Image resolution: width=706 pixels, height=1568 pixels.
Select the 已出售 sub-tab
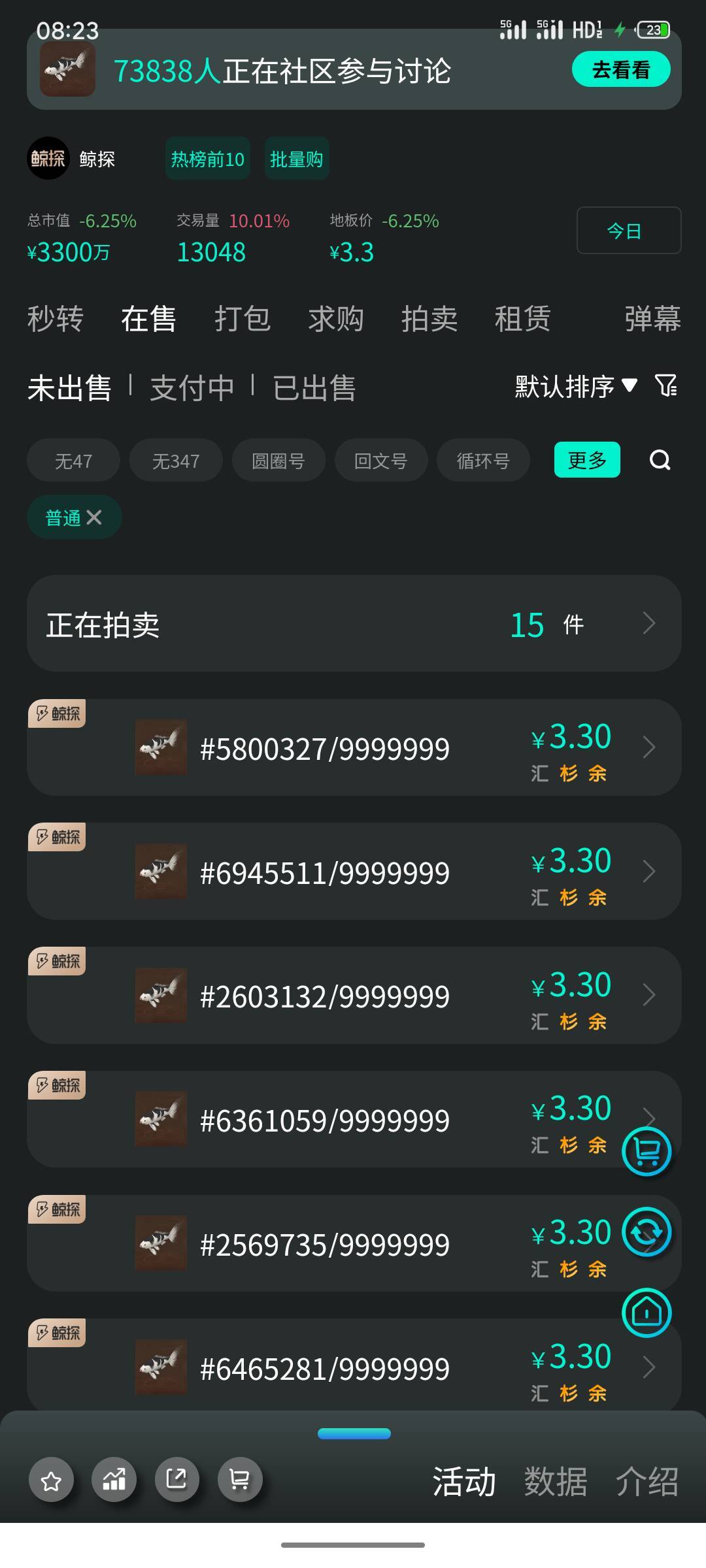click(x=314, y=388)
